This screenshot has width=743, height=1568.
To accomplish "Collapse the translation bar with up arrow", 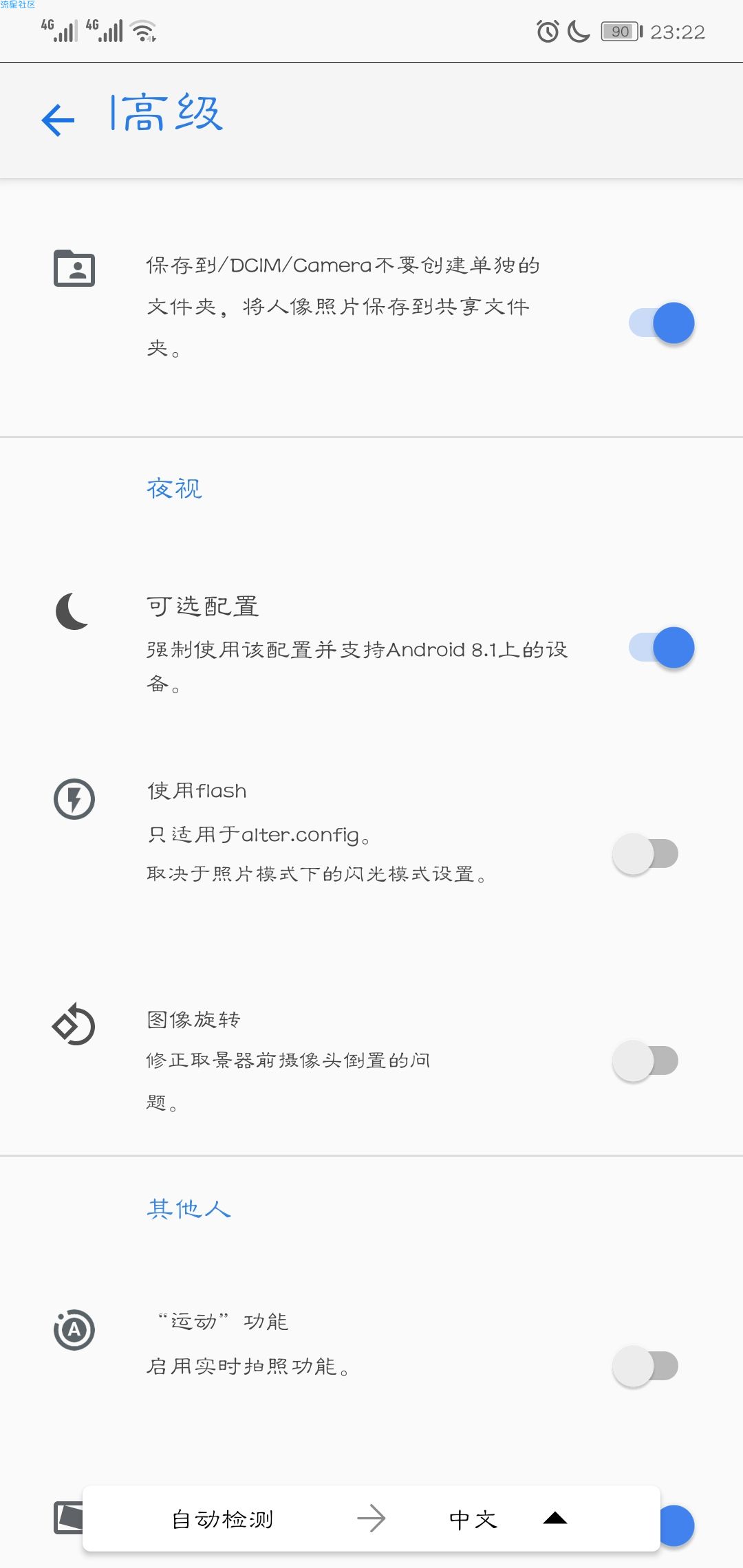I will click(x=554, y=1518).
